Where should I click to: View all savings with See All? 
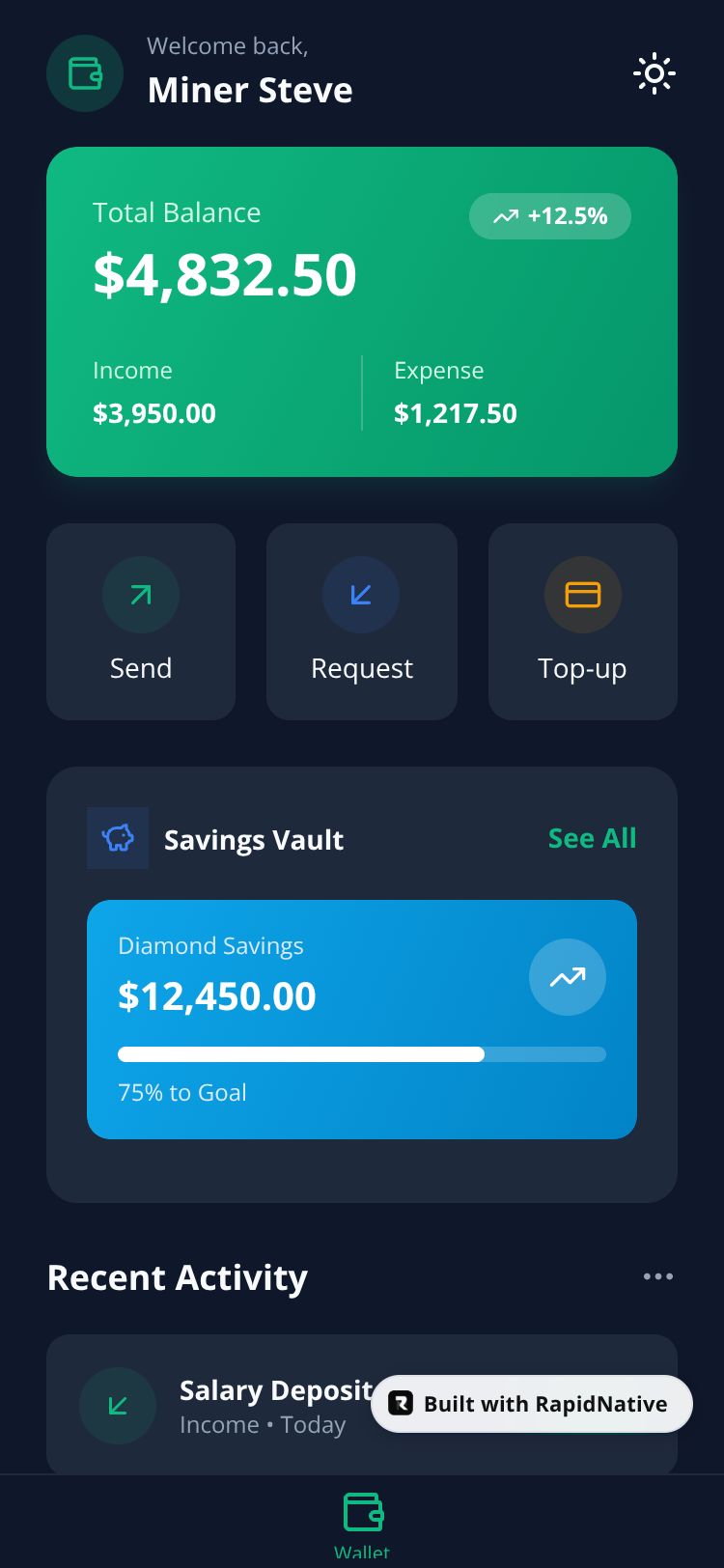pyautogui.click(x=592, y=838)
